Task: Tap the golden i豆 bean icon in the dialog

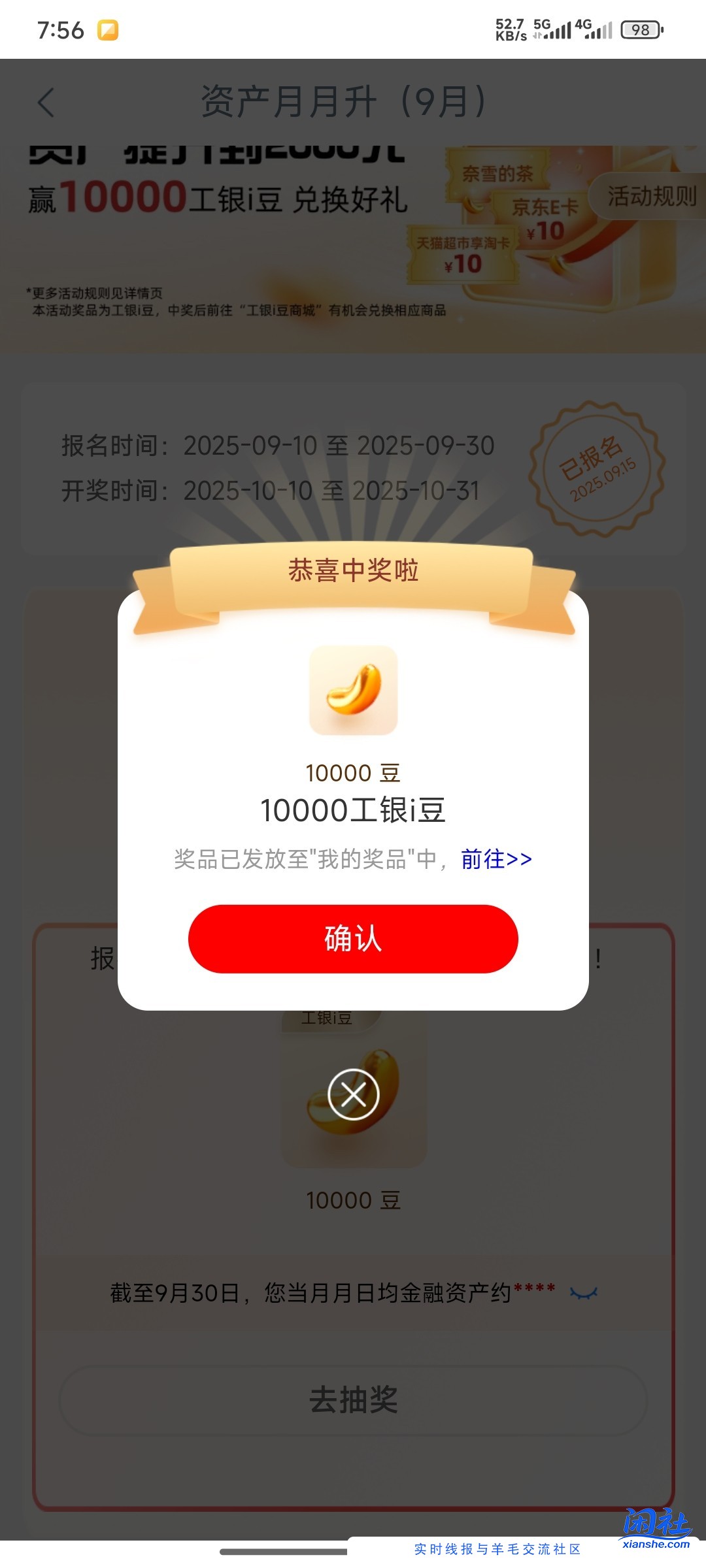Action: click(353, 691)
